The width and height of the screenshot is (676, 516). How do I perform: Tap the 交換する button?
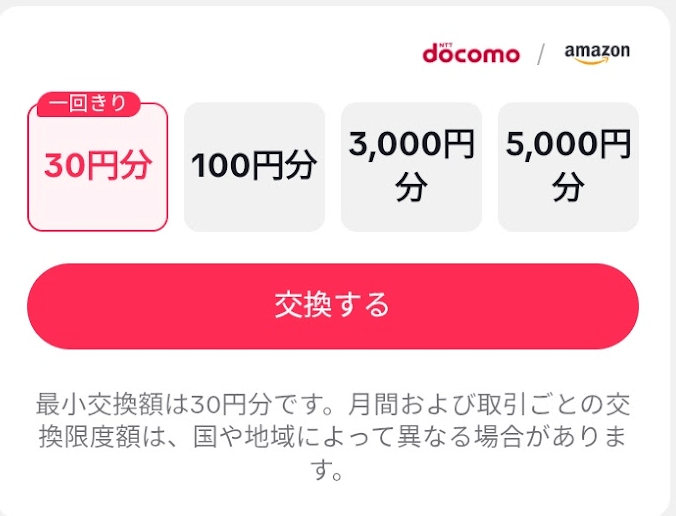[332, 306]
